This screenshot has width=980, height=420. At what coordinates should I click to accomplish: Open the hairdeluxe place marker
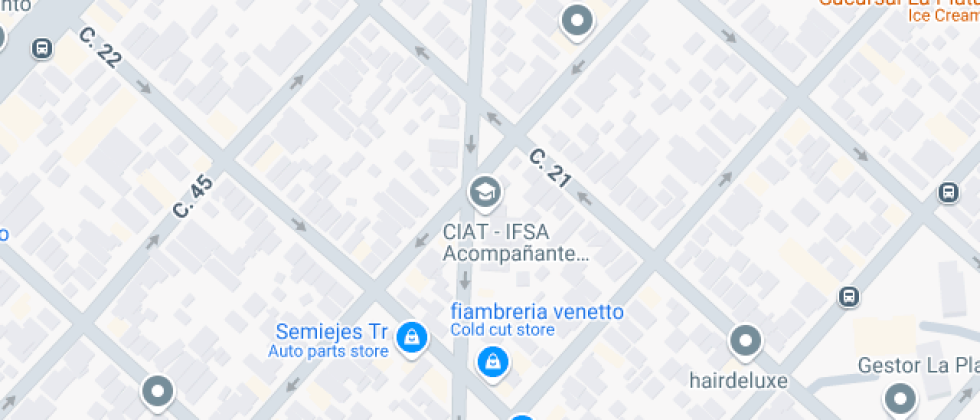tap(745, 342)
